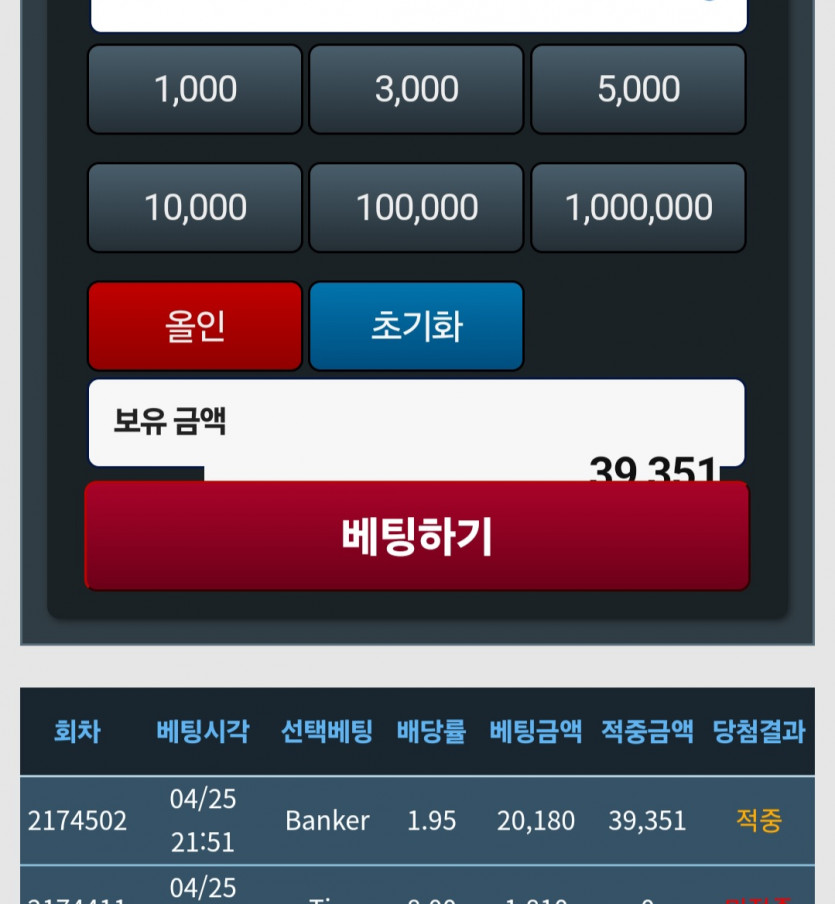Reset the amount with 초기화
The width and height of the screenshot is (835, 904).
click(x=416, y=326)
